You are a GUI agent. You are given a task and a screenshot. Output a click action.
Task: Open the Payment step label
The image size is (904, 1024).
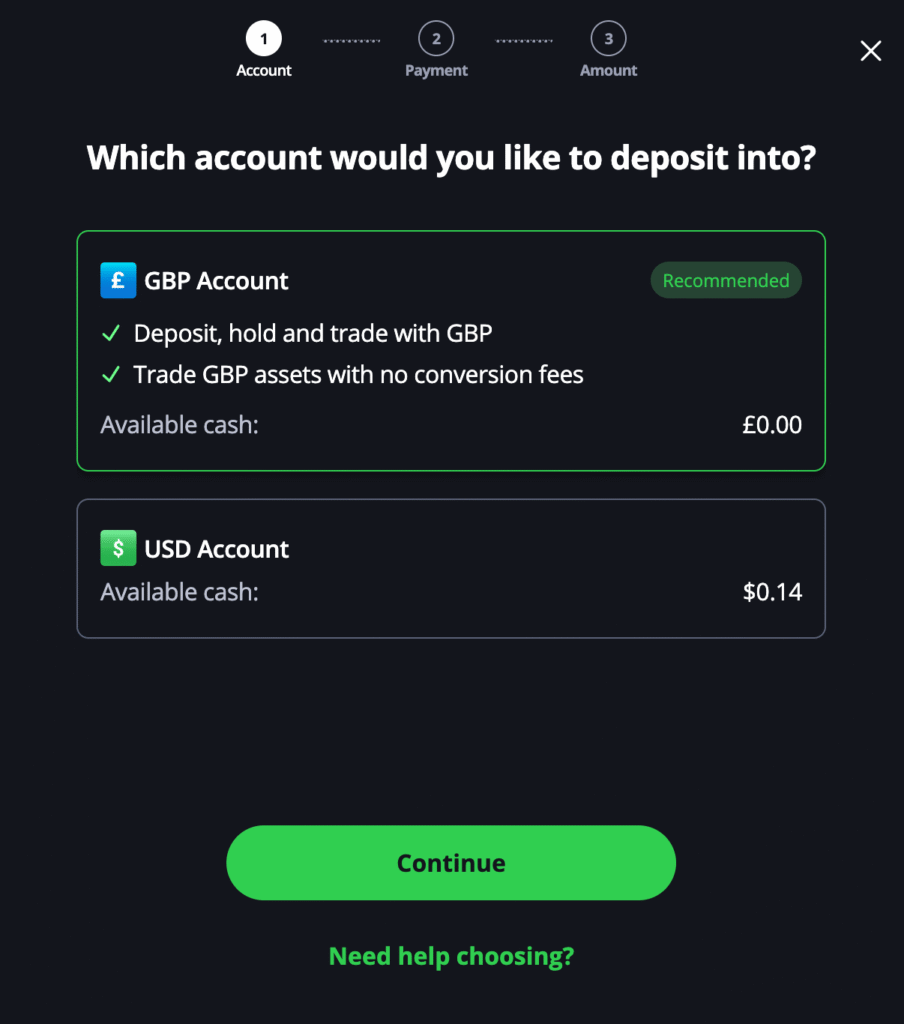coord(436,71)
